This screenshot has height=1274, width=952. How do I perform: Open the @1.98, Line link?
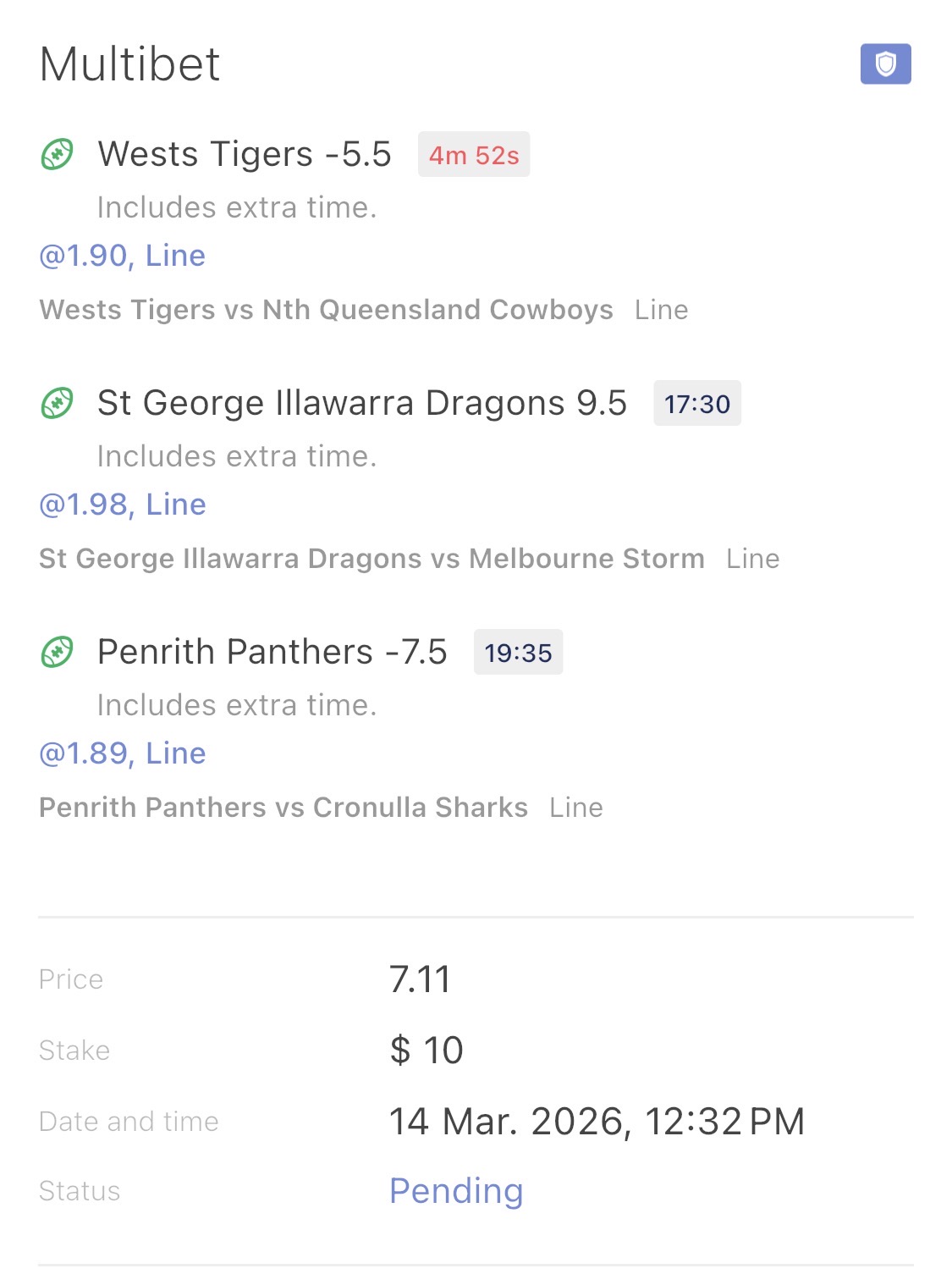point(123,505)
